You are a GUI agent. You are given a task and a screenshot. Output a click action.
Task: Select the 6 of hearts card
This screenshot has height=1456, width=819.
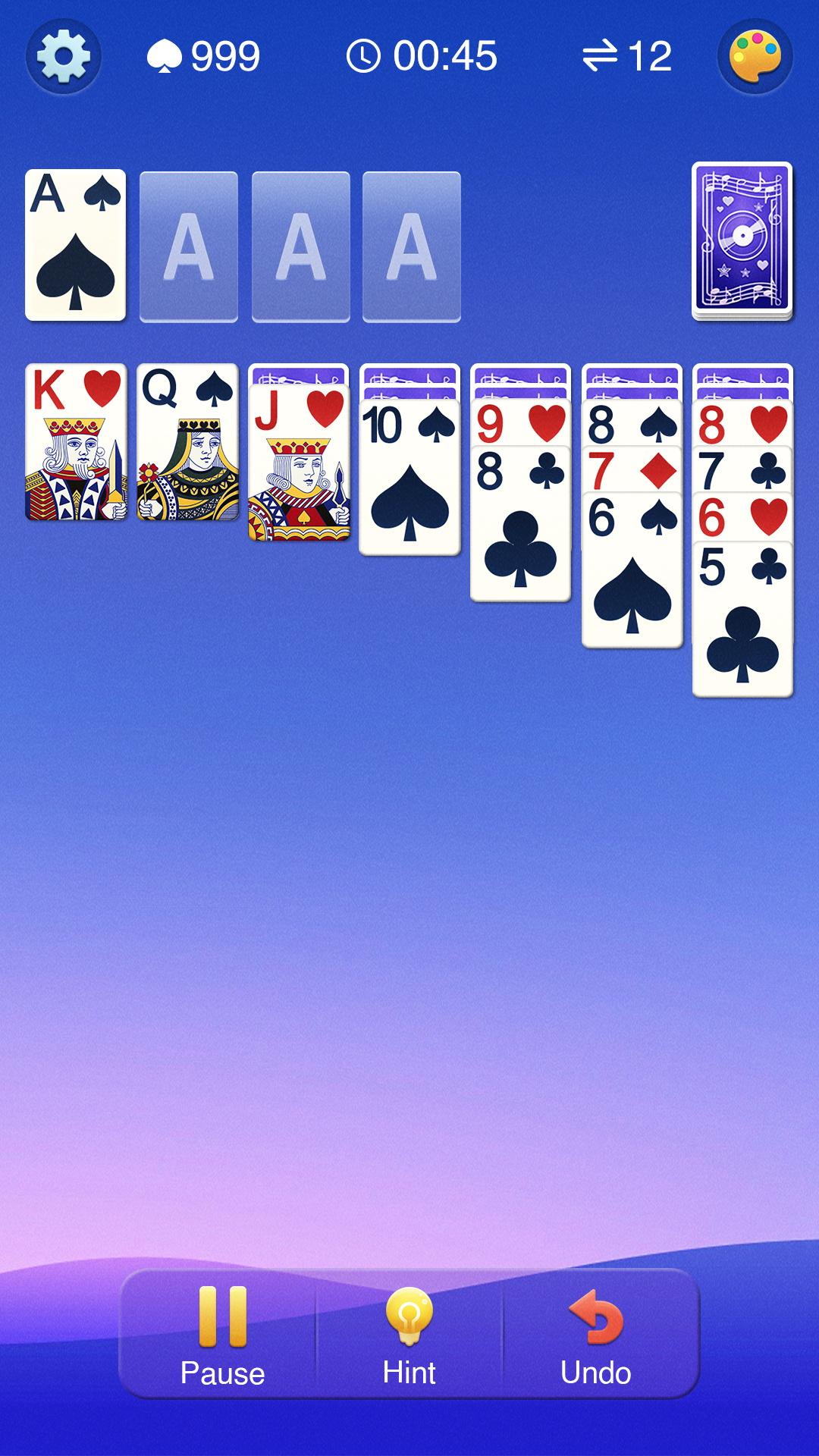coord(742,517)
